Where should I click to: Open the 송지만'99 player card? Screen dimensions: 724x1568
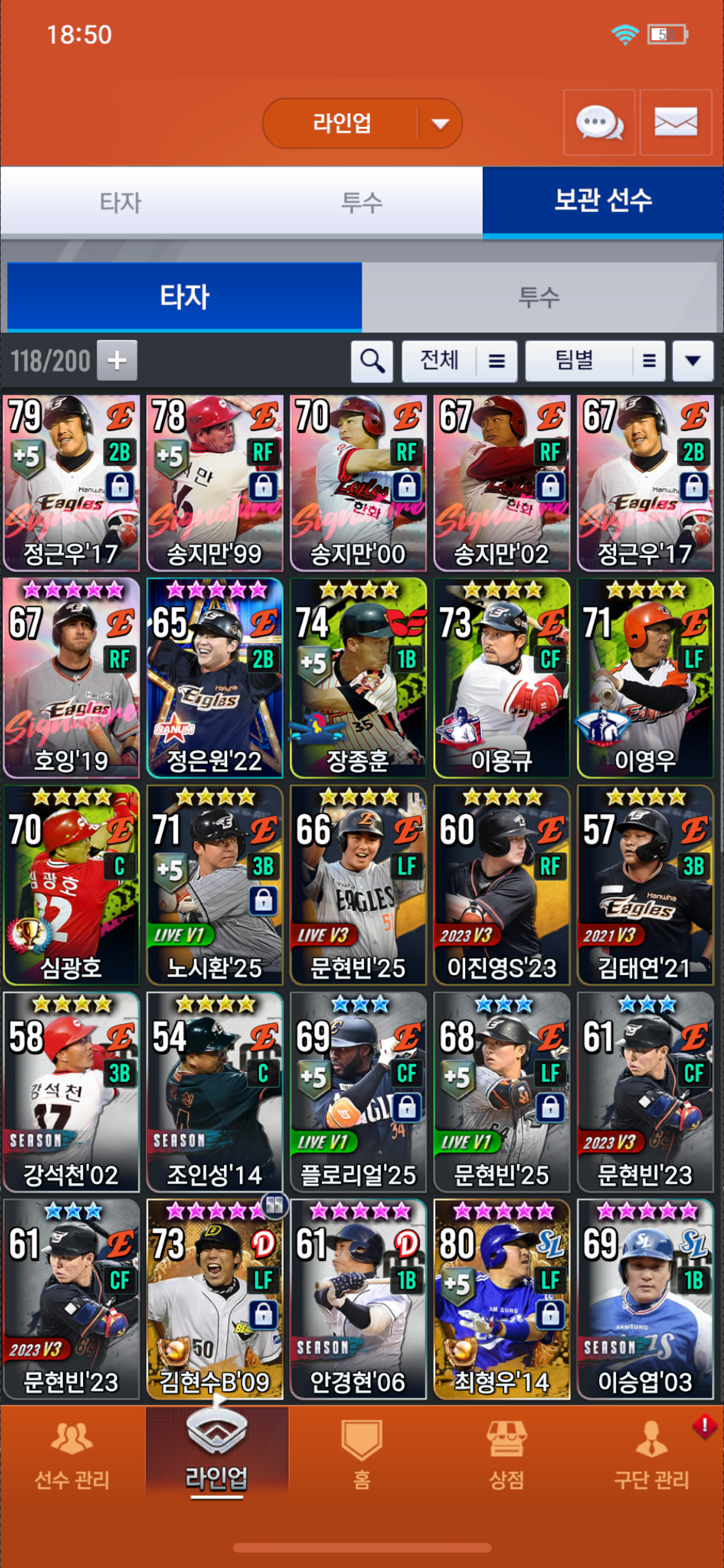point(214,483)
